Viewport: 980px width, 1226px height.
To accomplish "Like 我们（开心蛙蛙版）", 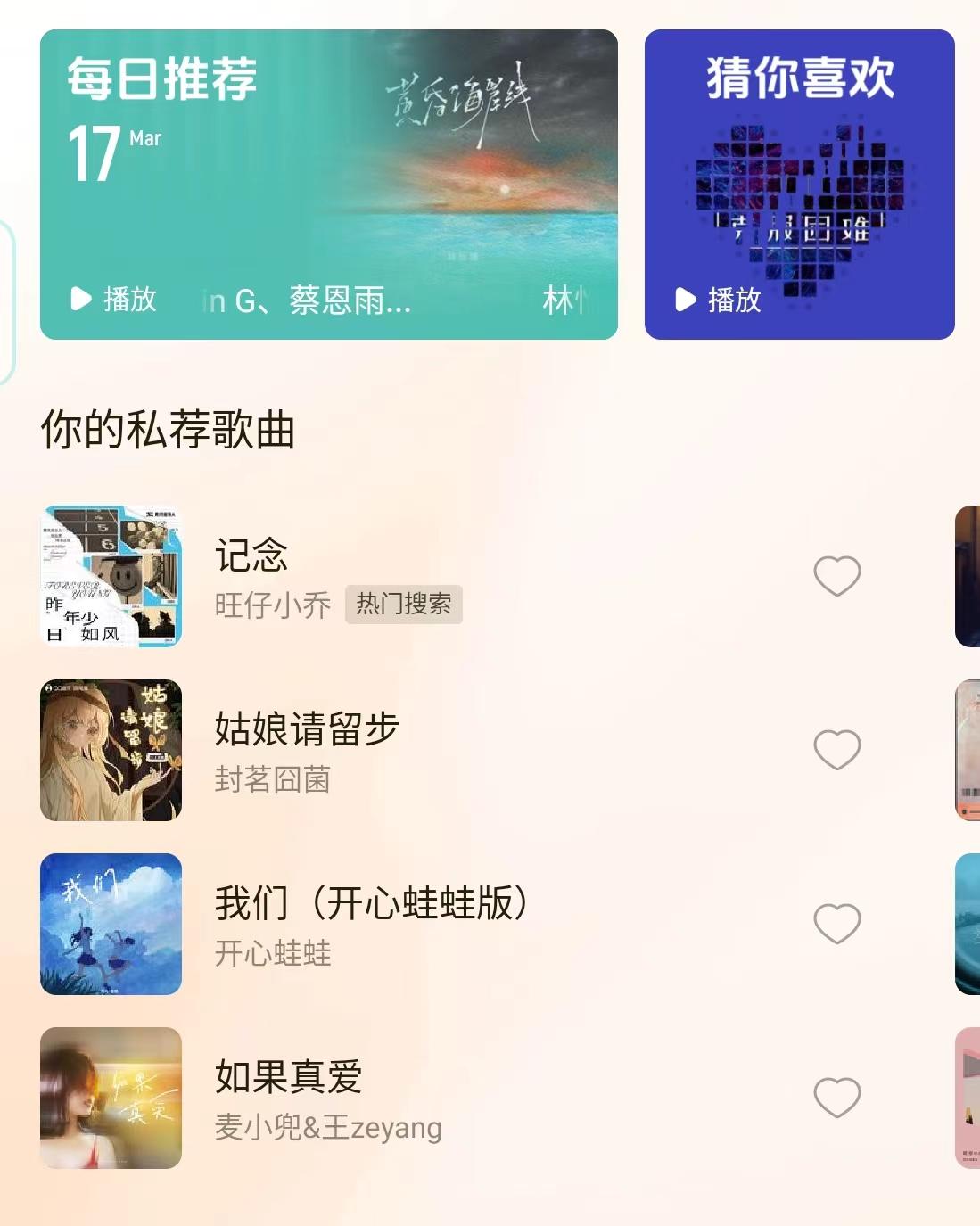I will pos(836,924).
